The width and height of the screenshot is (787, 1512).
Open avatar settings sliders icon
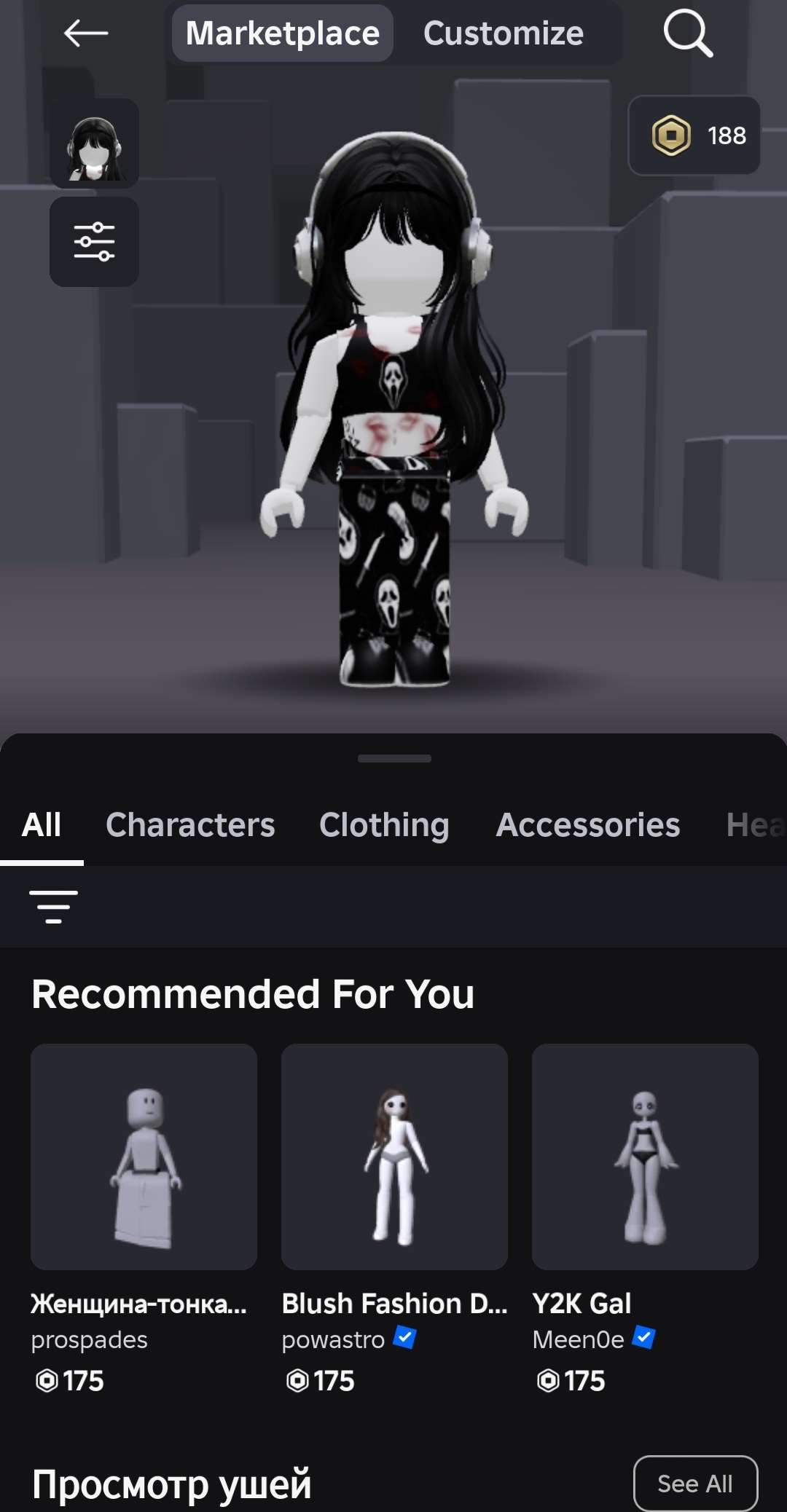click(94, 242)
